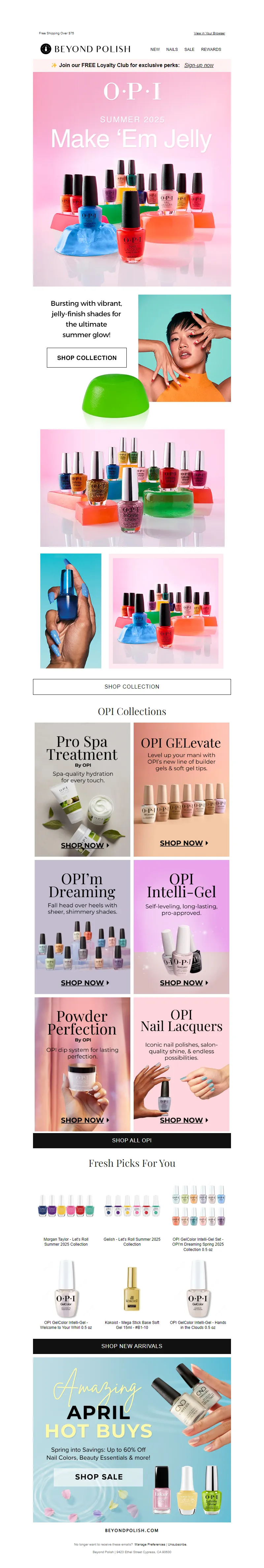Shop now on Pro Spa Treatment card
Viewport: 264px width, 1568px height.
[84, 845]
